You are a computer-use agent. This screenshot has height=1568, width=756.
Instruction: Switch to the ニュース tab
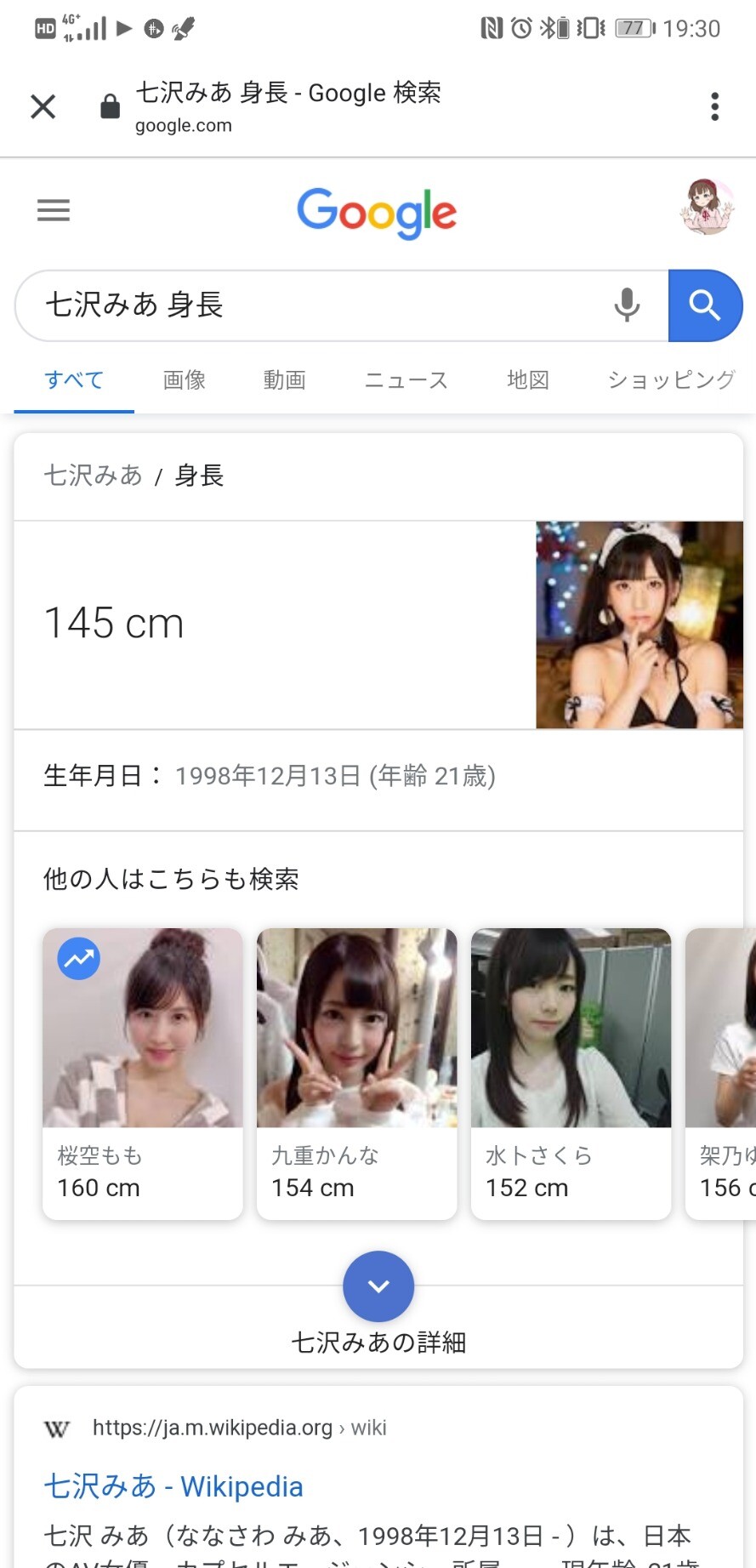pyautogui.click(x=406, y=380)
